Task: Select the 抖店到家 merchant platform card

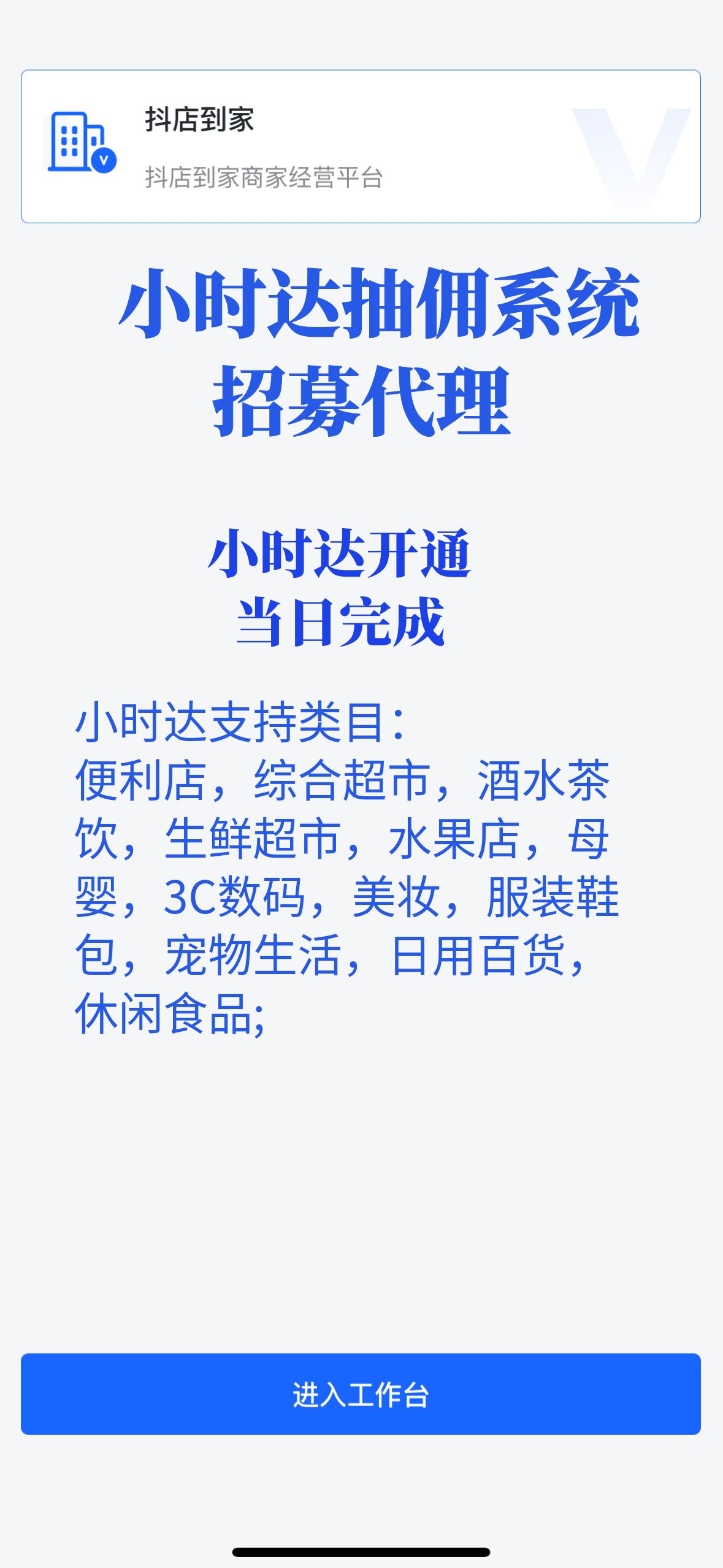Action: coord(361,147)
